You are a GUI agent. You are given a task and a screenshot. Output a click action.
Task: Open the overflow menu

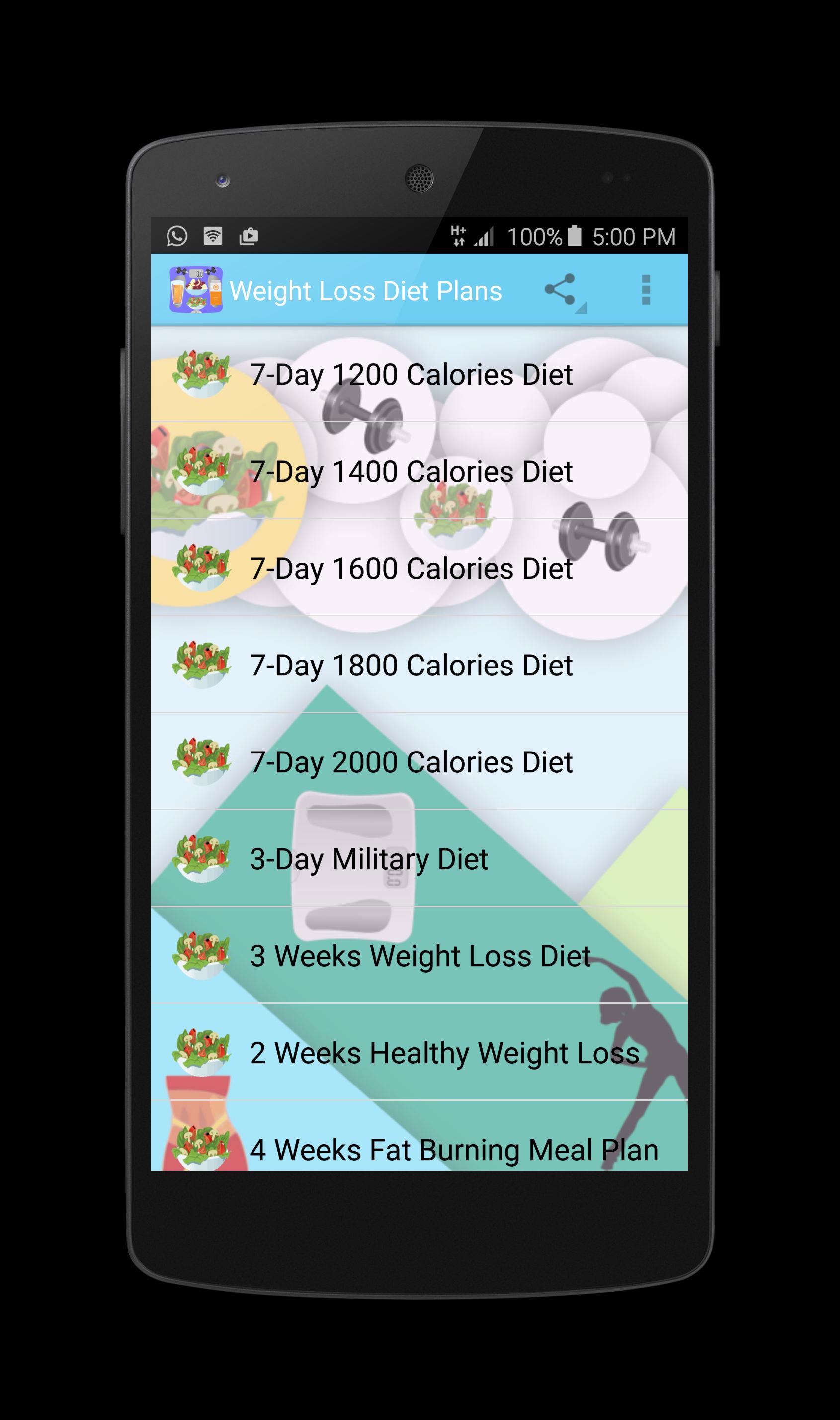(645, 290)
